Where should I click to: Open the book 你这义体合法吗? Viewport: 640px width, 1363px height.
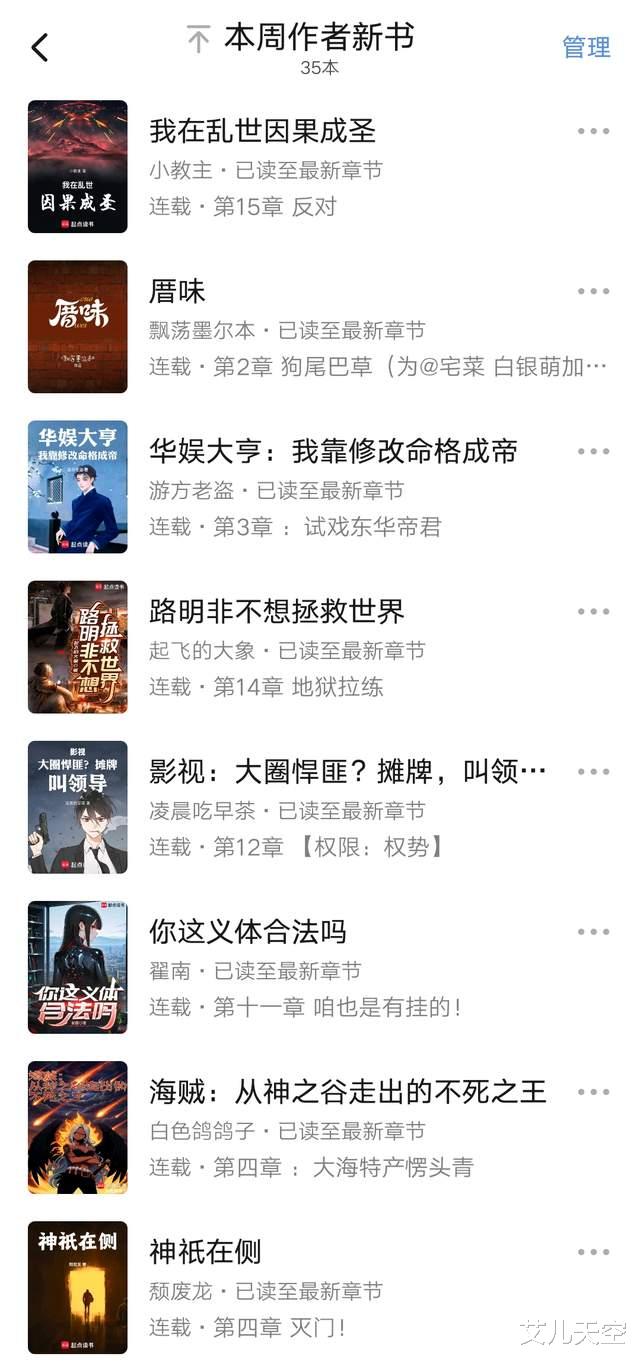coord(247,931)
